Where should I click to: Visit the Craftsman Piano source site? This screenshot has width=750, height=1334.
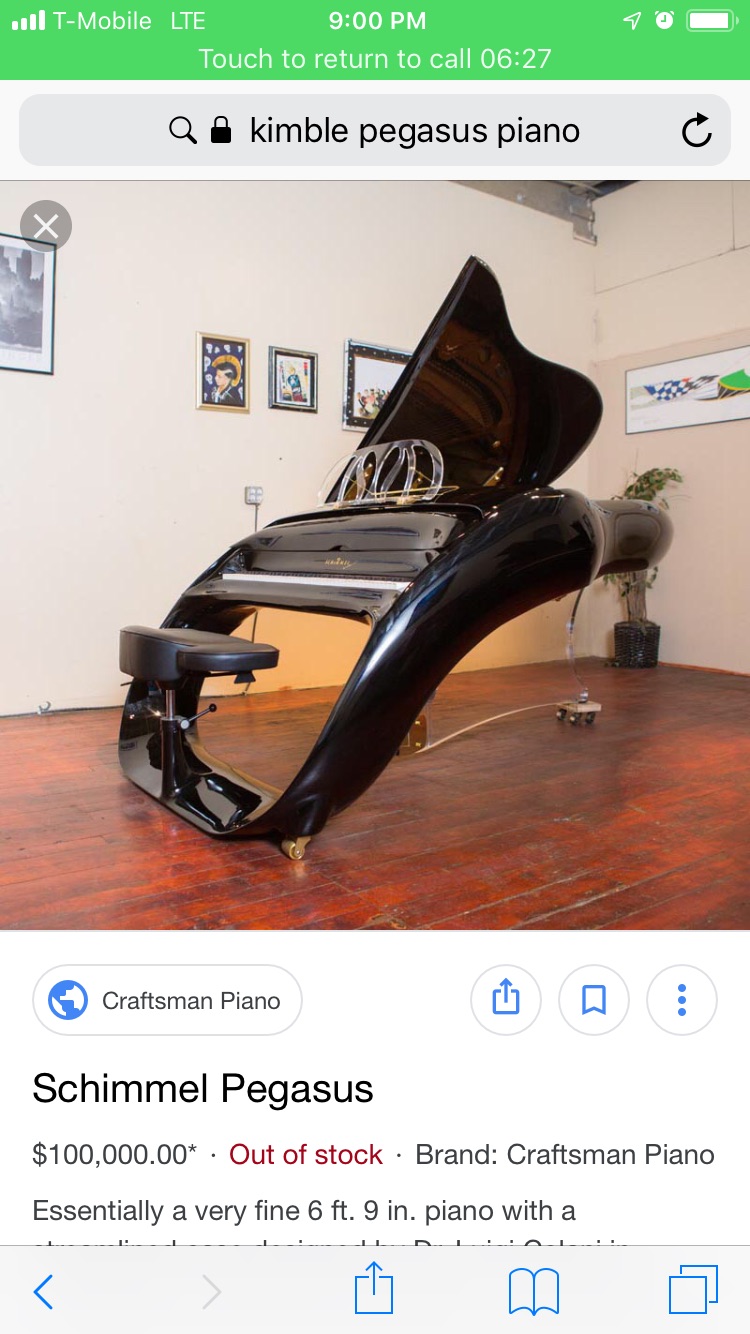tap(167, 1000)
